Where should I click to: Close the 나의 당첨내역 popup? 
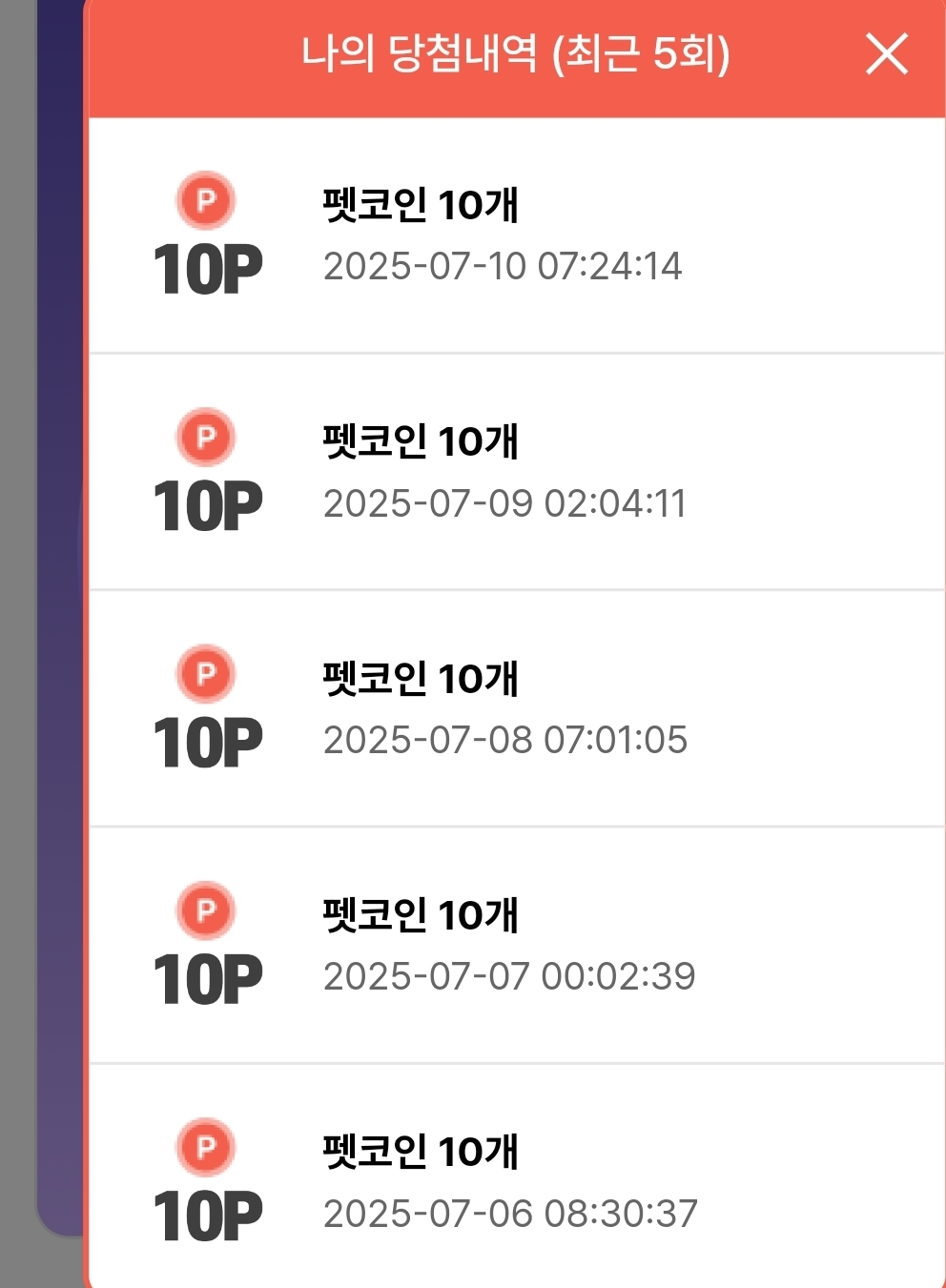point(886,53)
